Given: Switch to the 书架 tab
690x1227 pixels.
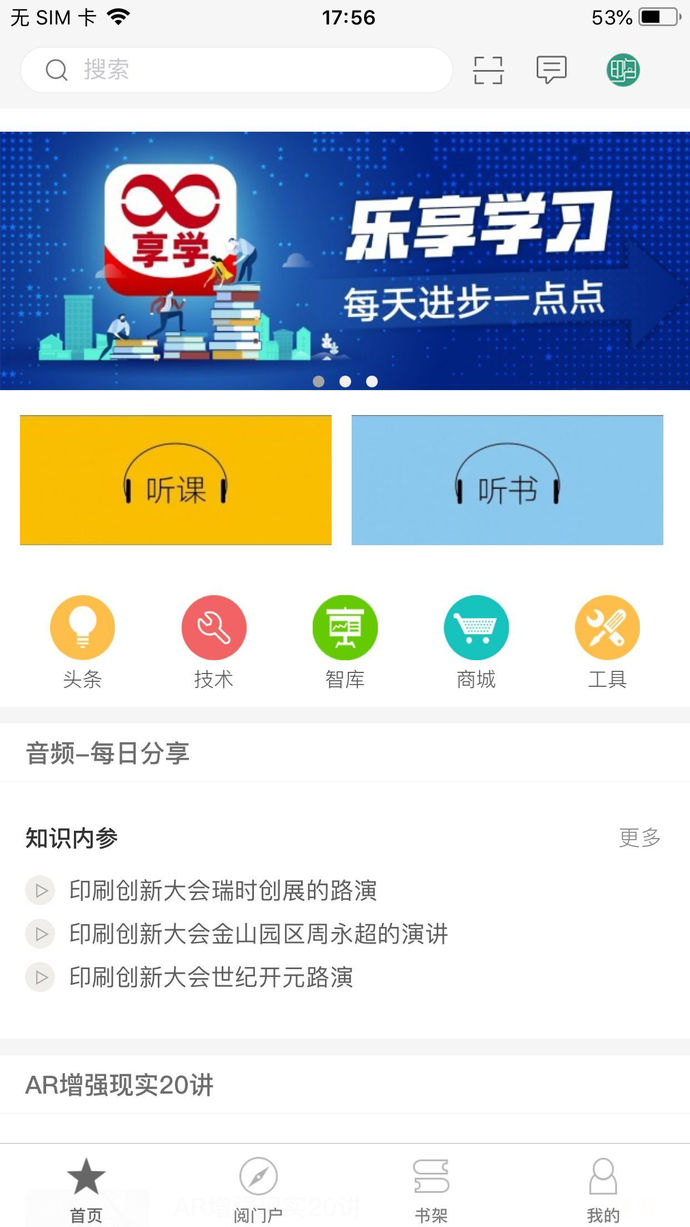Looking at the screenshot, I should [431, 1189].
